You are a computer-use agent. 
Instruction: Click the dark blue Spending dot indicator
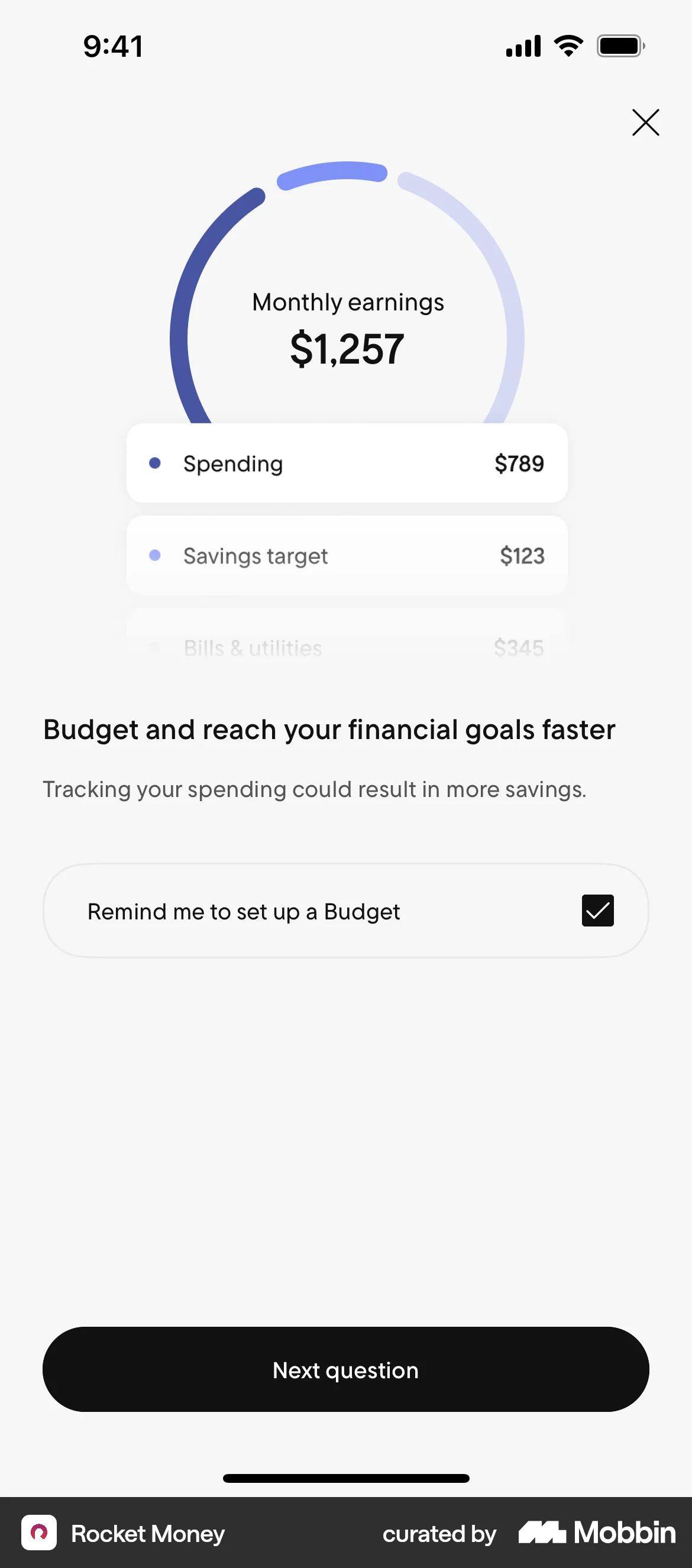pyautogui.click(x=156, y=462)
